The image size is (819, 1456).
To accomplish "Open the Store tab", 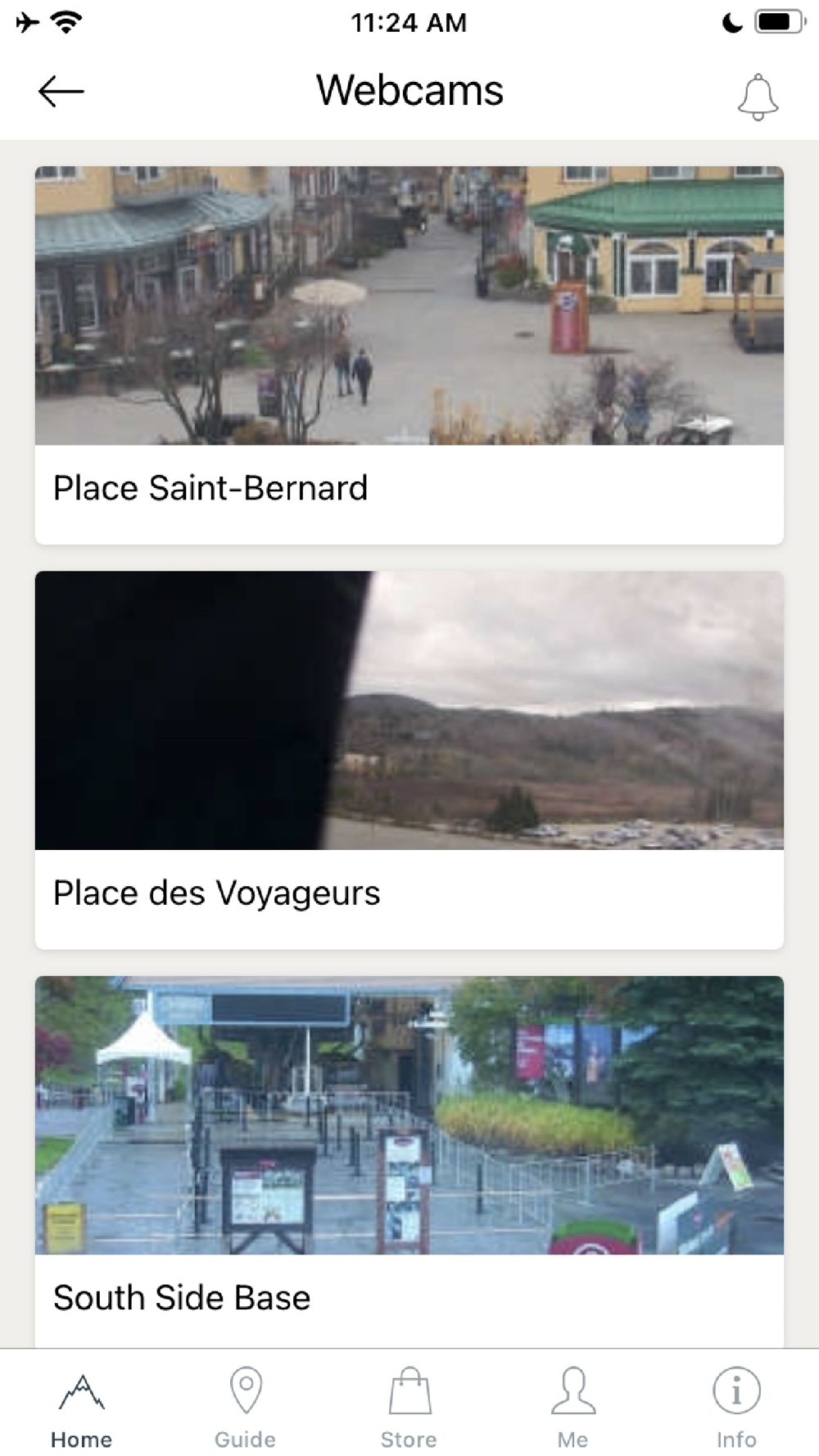I will point(409,1408).
